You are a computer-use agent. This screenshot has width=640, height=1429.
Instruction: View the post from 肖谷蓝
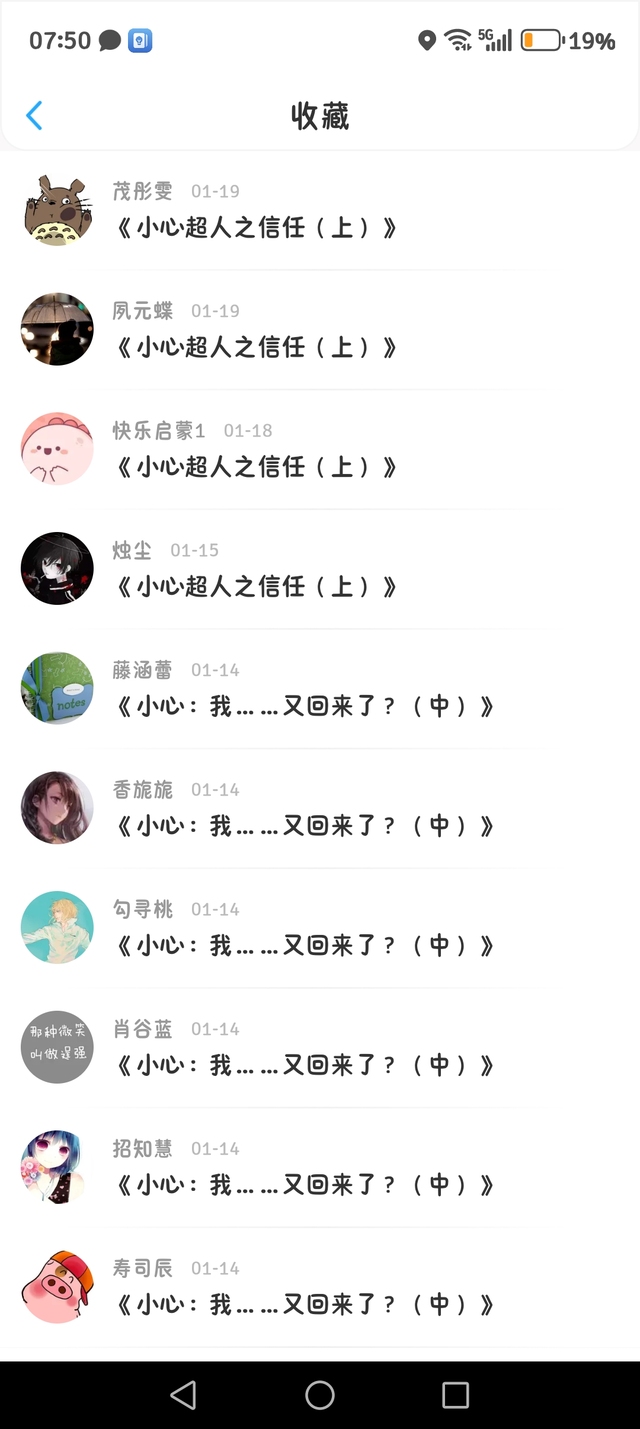[305, 1066]
